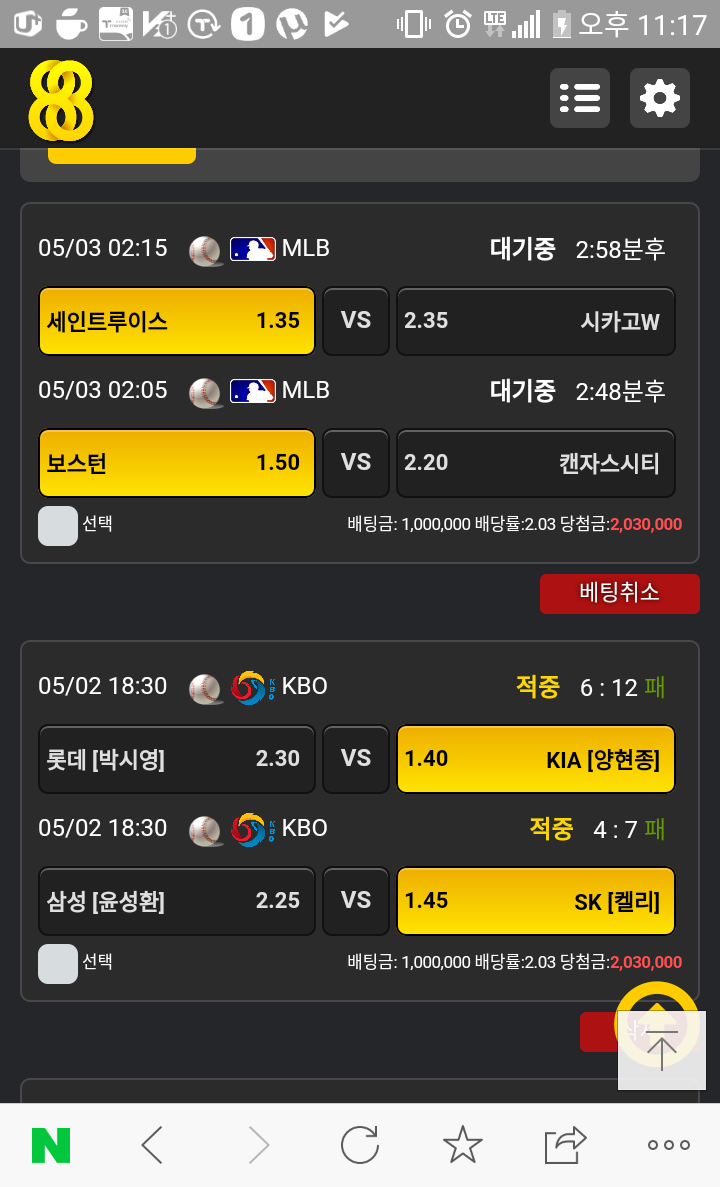Share this page
The image size is (720, 1187).
point(566,1145)
